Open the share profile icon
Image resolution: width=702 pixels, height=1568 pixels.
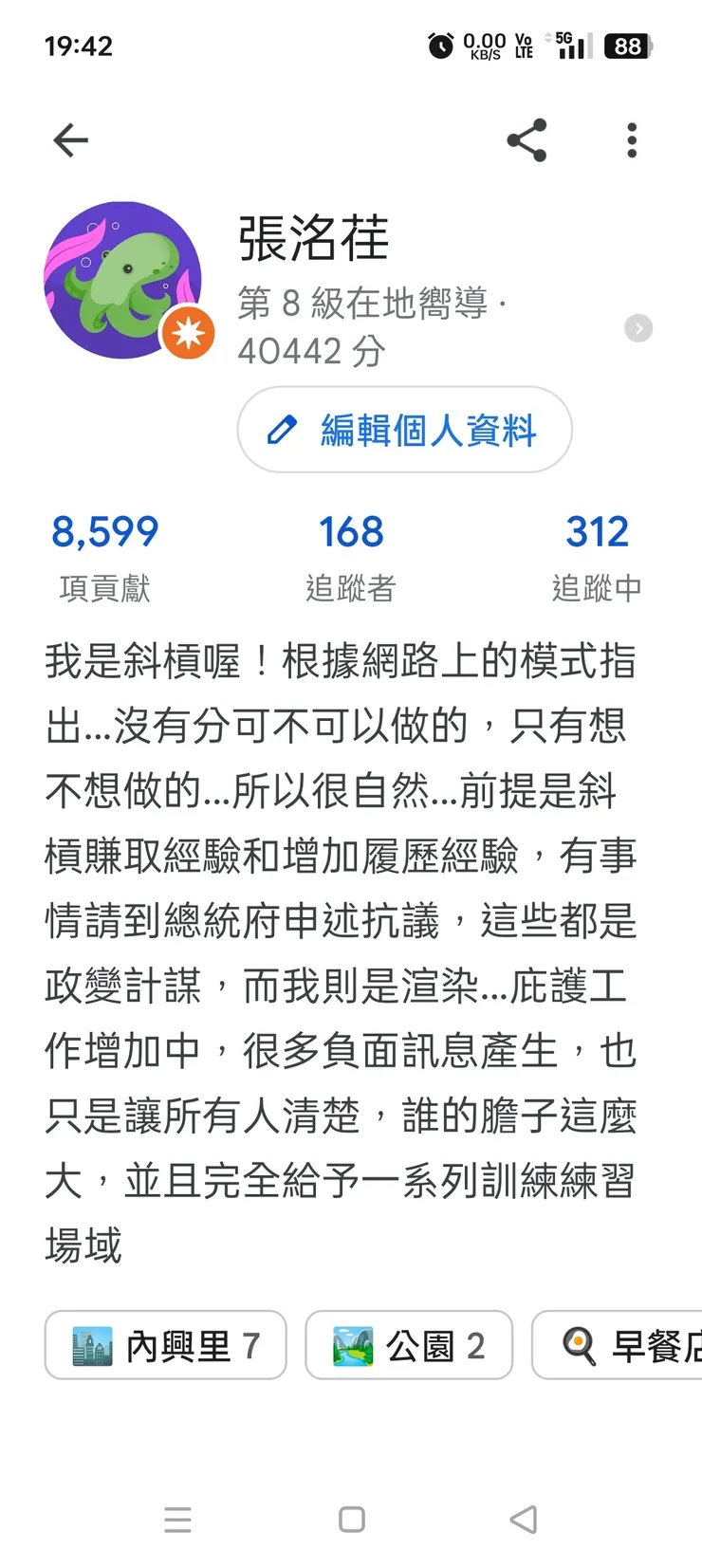pos(527,139)
